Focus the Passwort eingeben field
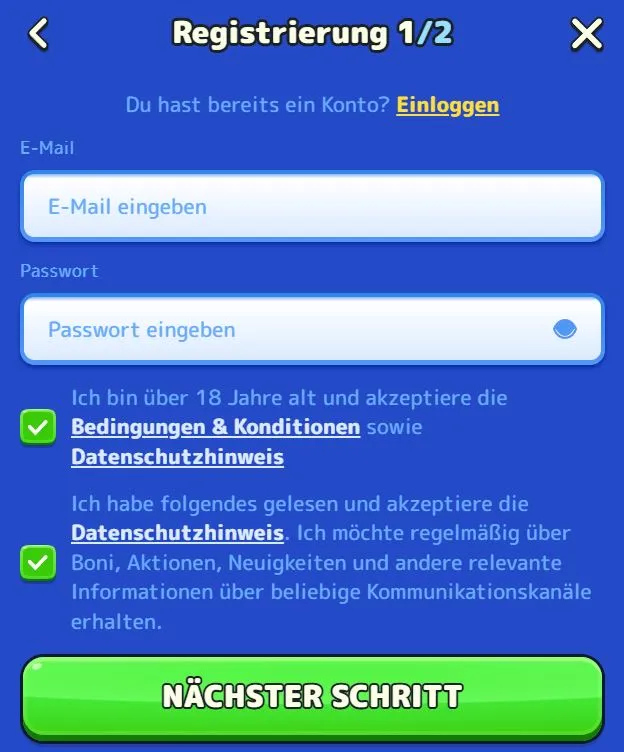624x752 pixels. tap(290, 329)
